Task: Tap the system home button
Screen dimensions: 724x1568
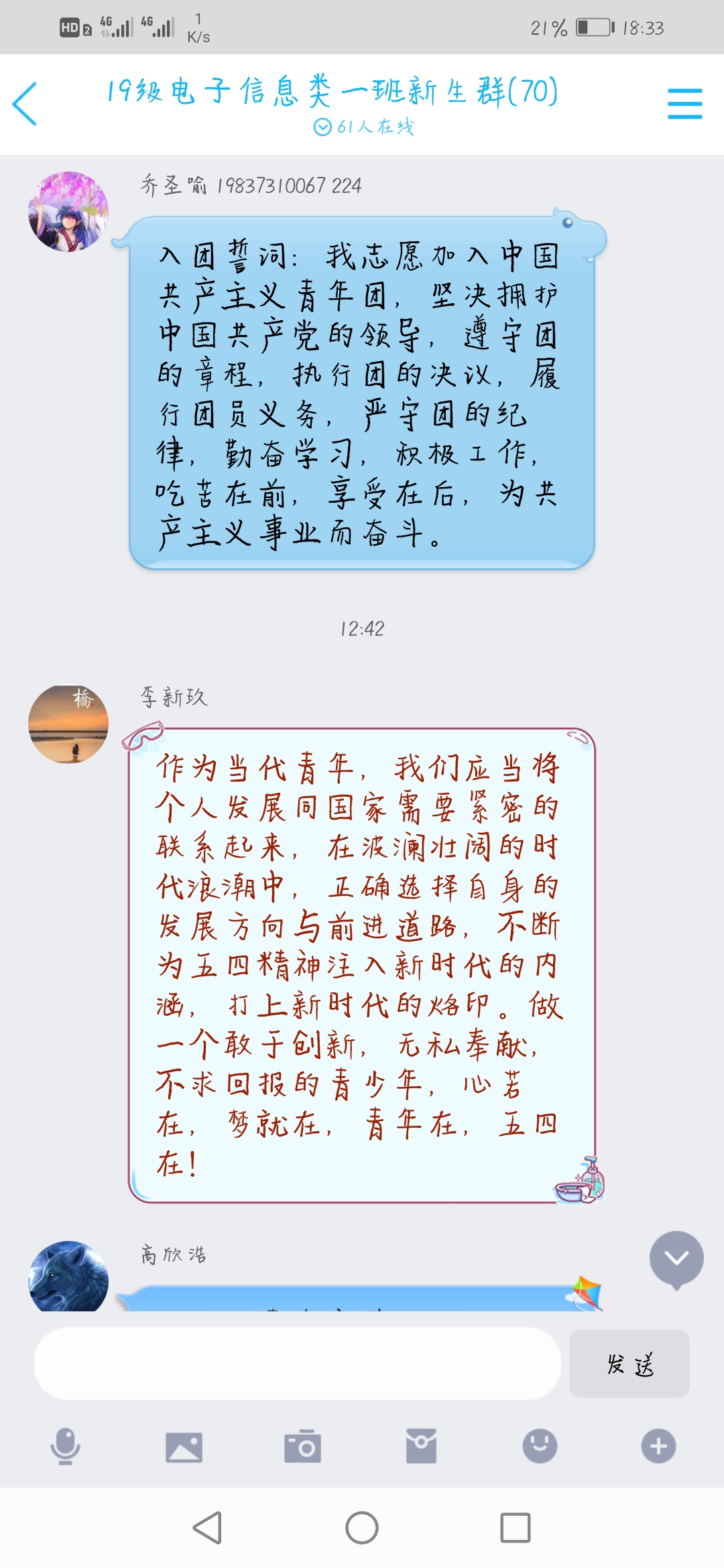Action: (x=362, y=1528)
